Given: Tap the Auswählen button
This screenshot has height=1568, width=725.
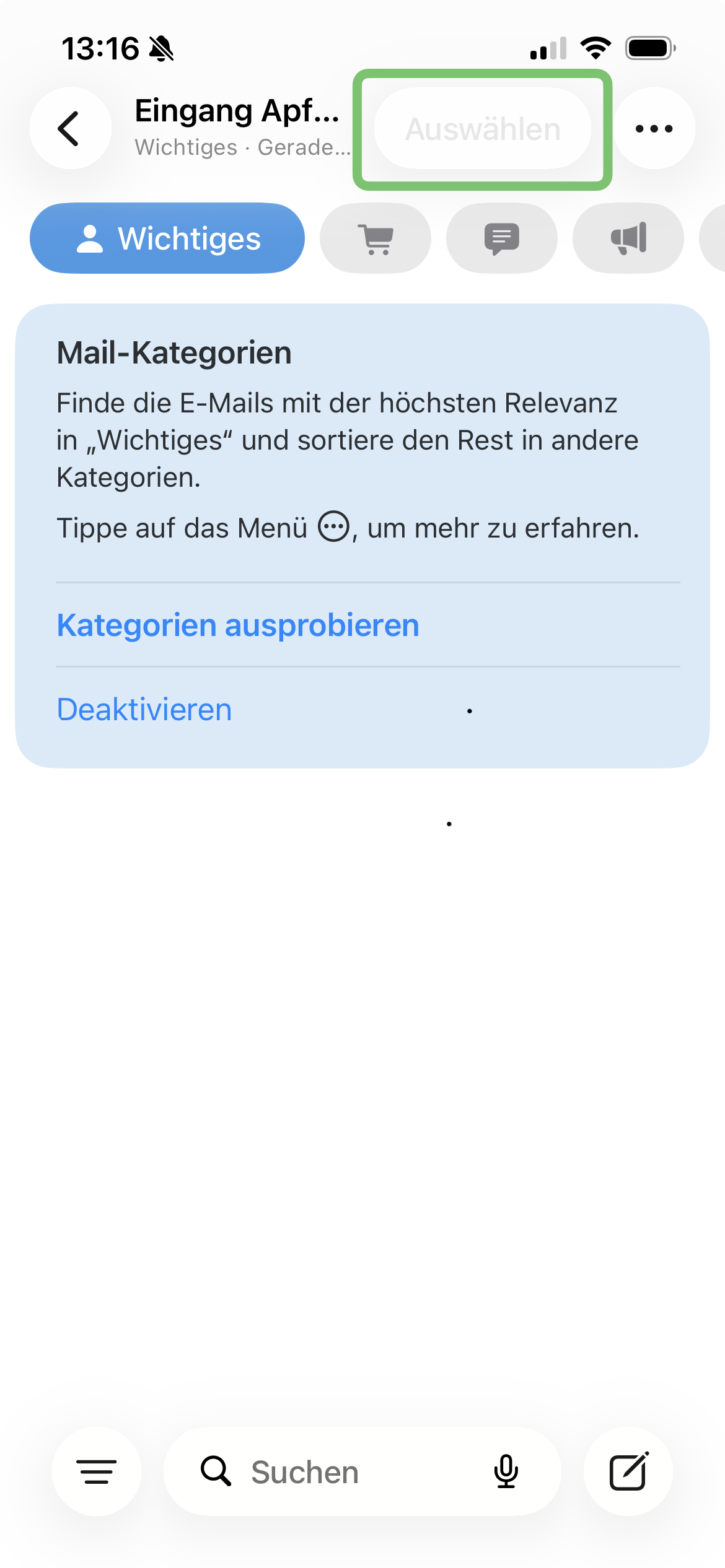Looking at the screenshot, I should 483,129.
